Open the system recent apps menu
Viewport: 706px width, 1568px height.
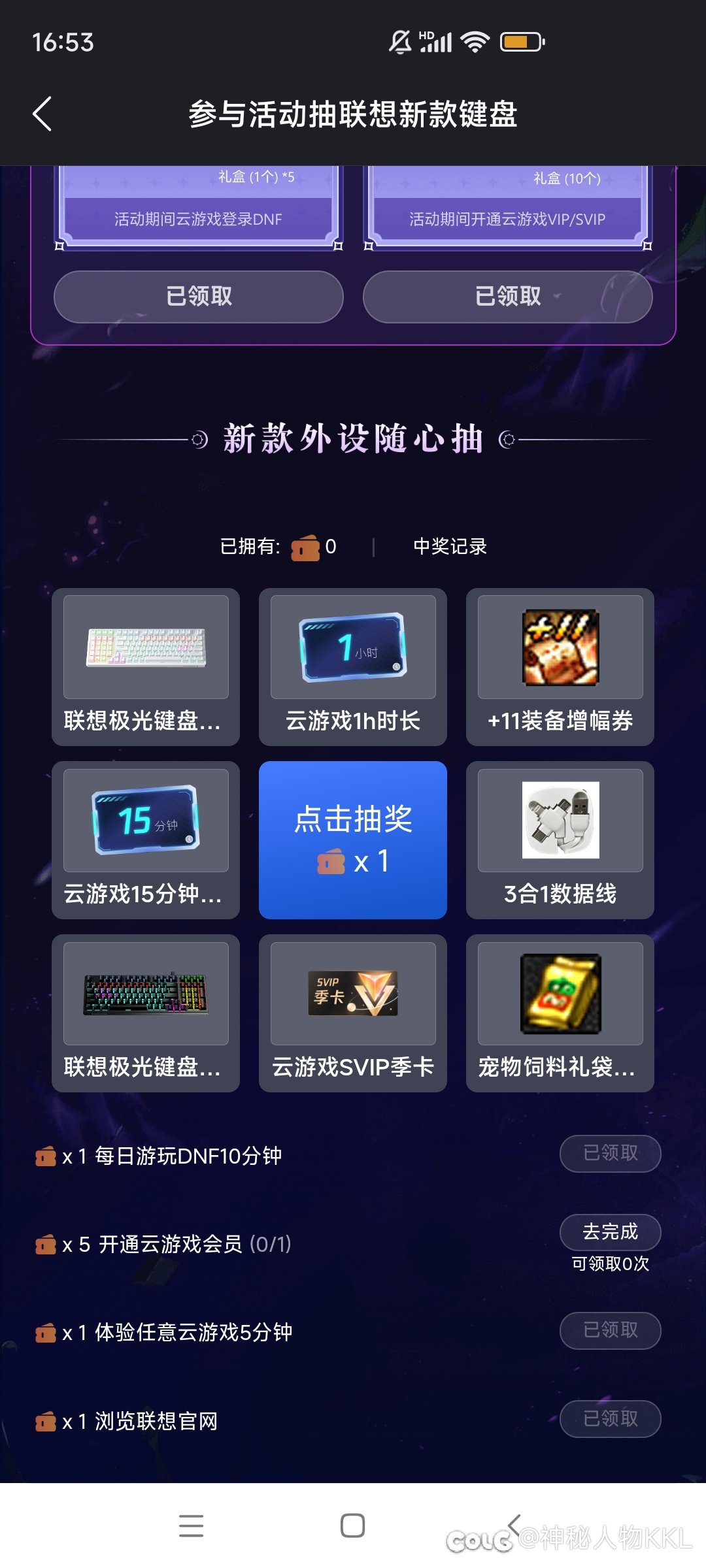click(x=191, y=1526)
